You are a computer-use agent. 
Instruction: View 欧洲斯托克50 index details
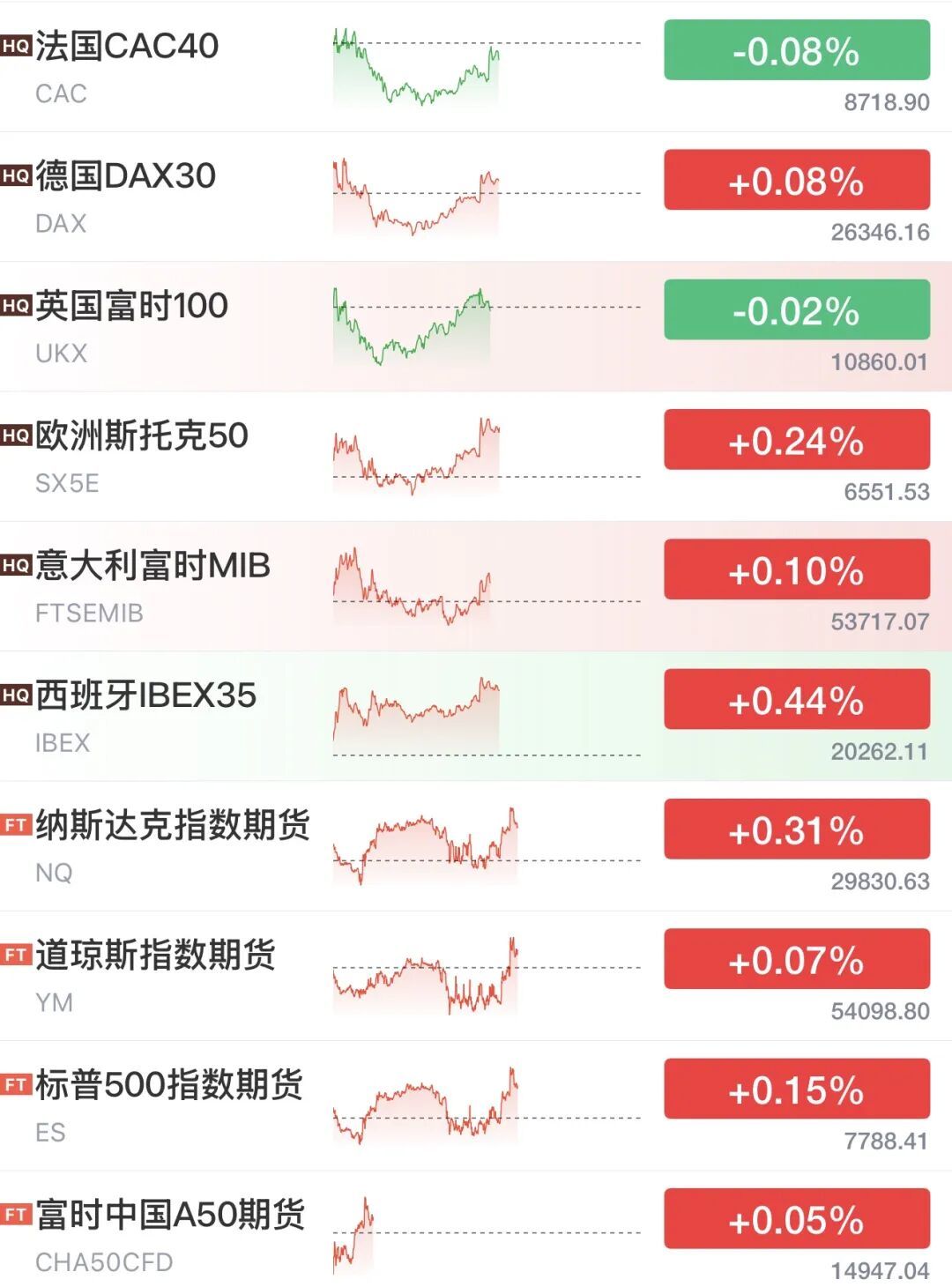pos(476,457)
